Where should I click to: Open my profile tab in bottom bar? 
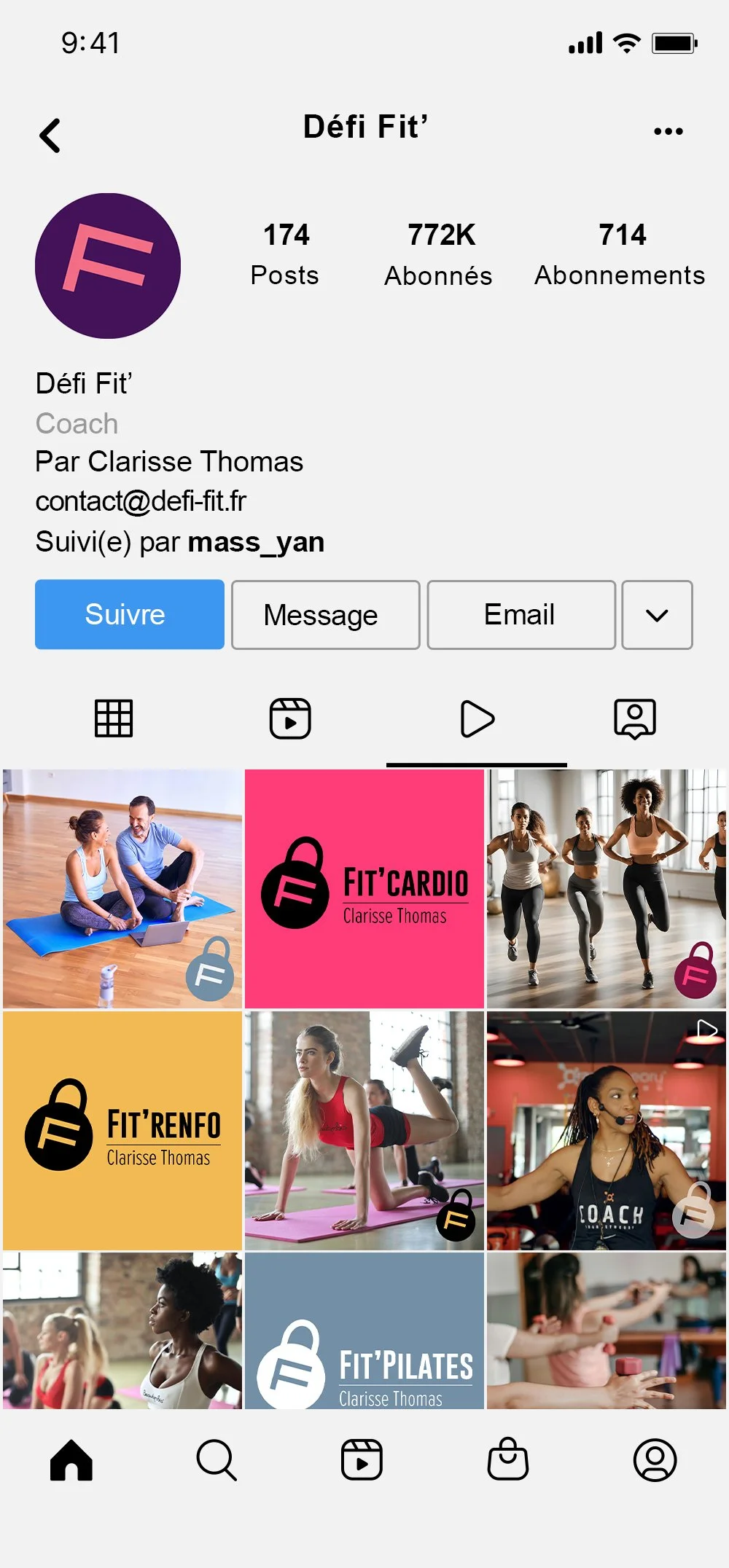click(x=655, y=1460)
